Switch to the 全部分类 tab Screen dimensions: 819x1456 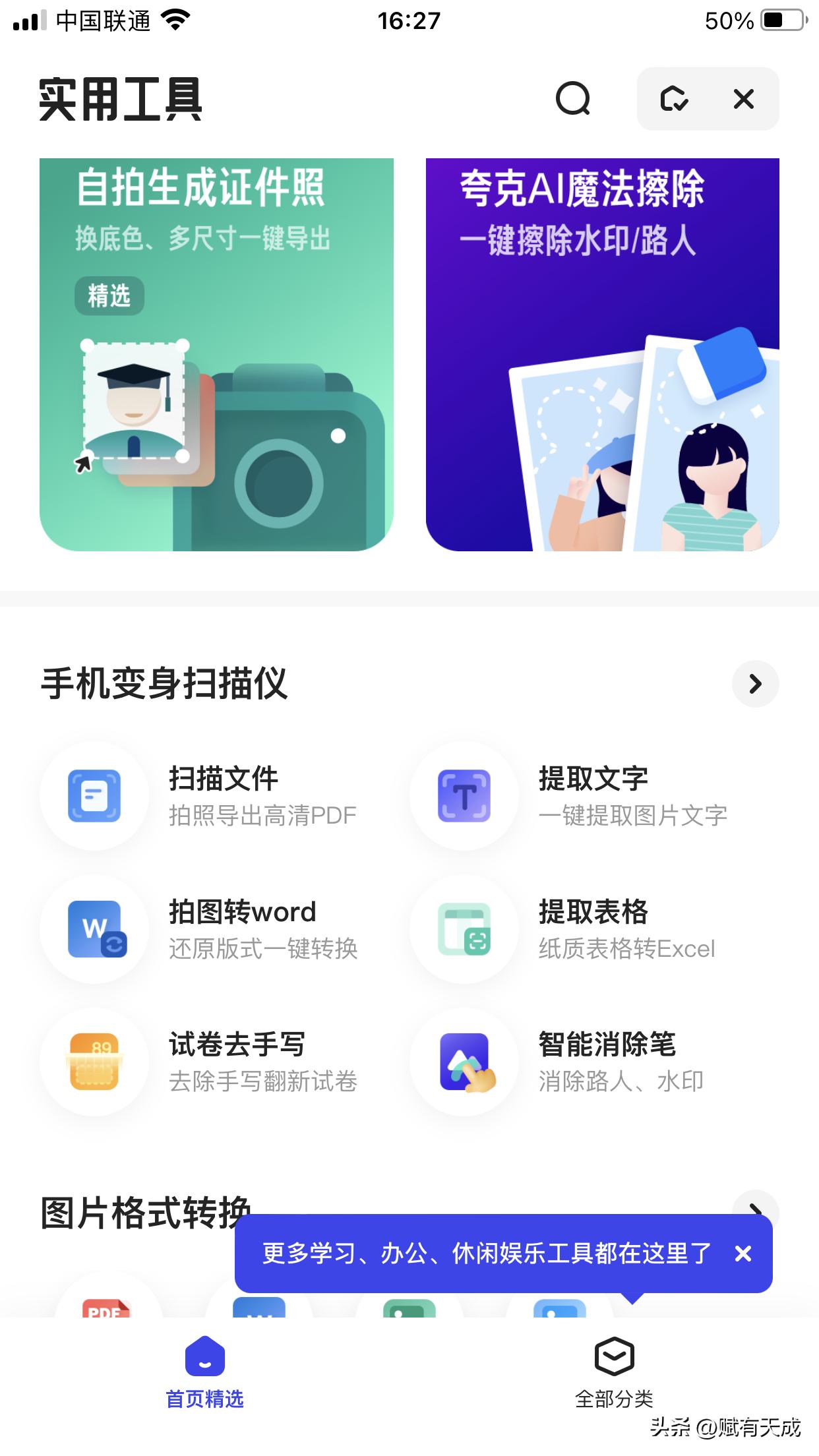[613, 1388]
